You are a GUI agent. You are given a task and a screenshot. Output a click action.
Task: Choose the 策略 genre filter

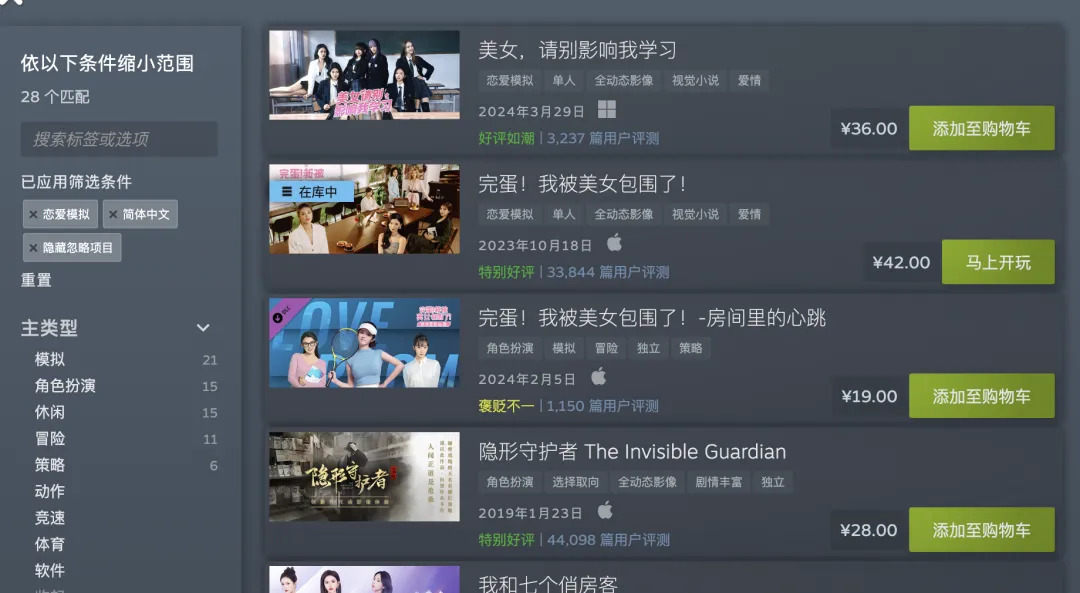coord(50,465)
